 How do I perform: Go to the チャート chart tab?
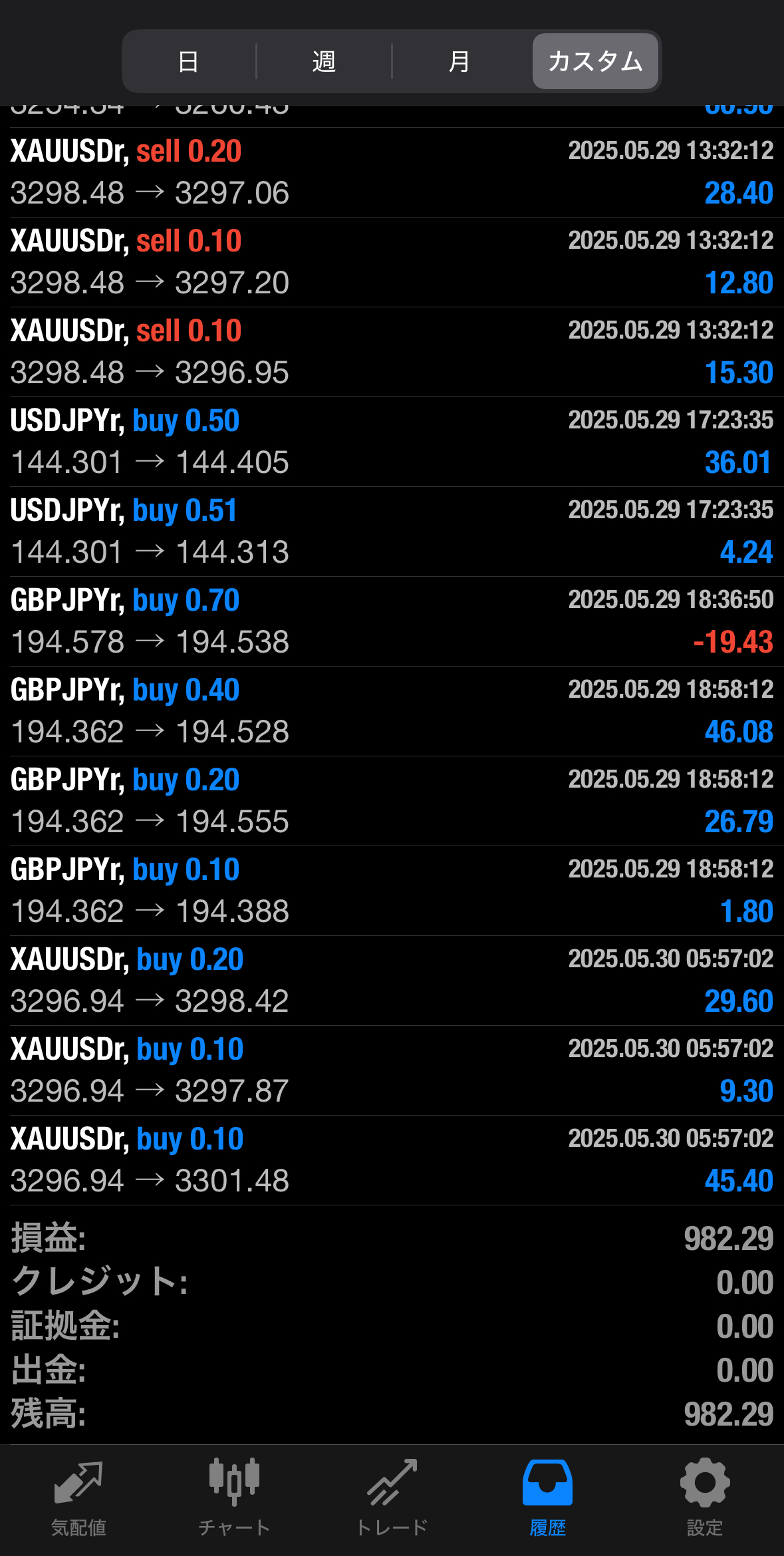coord(234,1497)
